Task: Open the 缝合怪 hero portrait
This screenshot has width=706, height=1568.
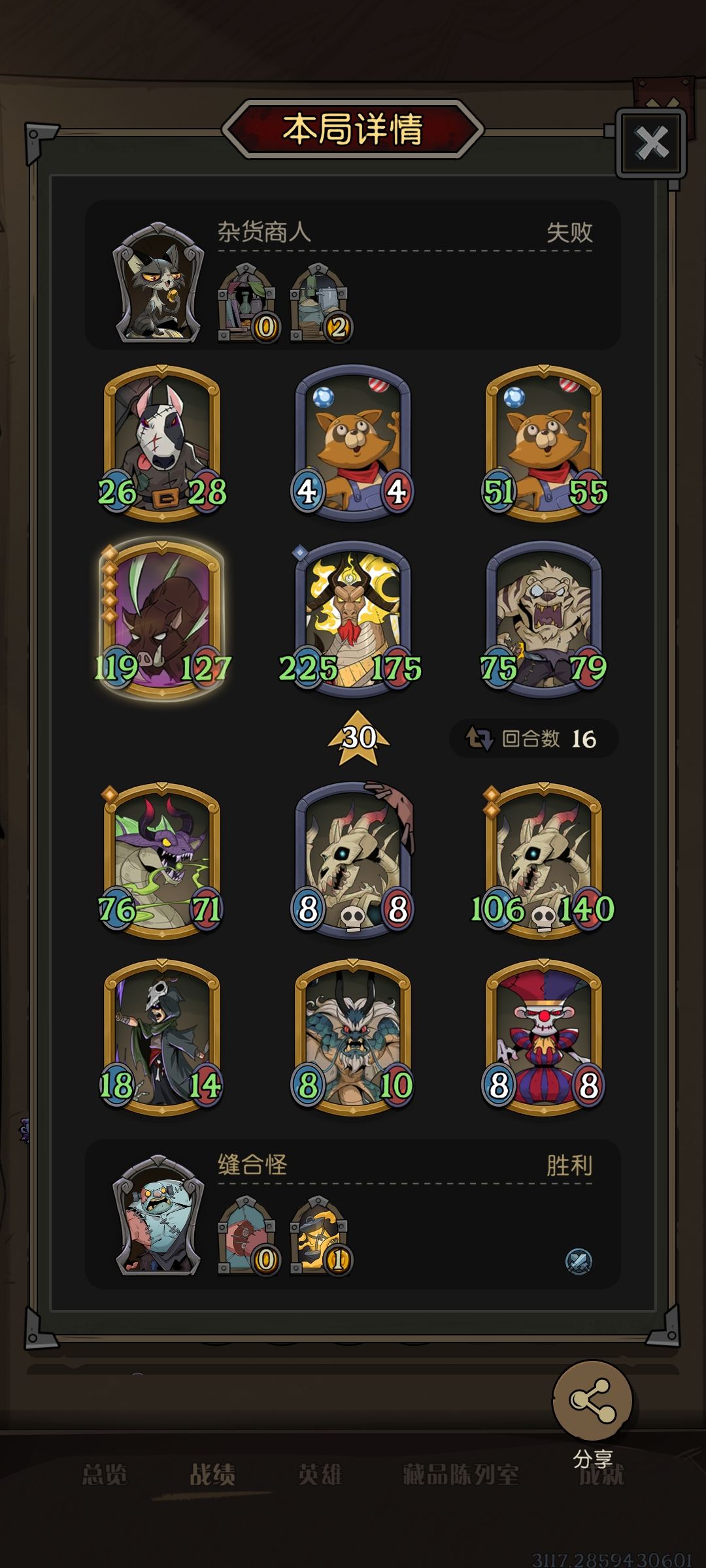Action: coord(158,1215)
